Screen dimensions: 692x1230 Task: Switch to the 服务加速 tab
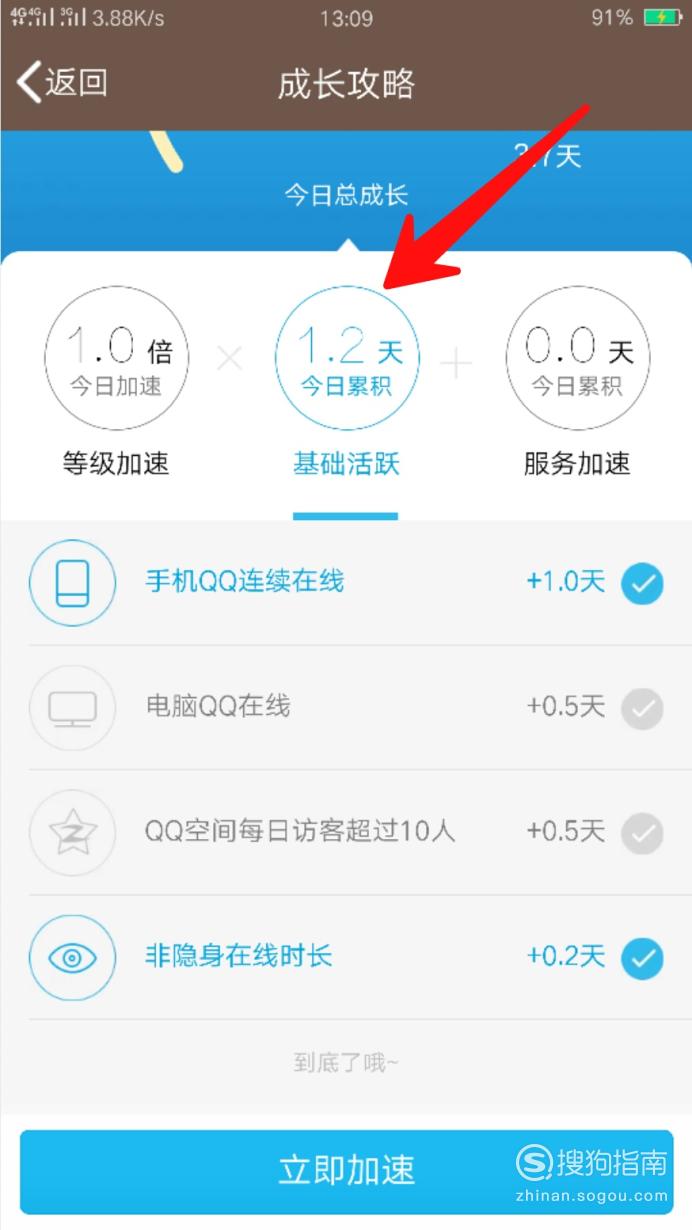(577, 382)
